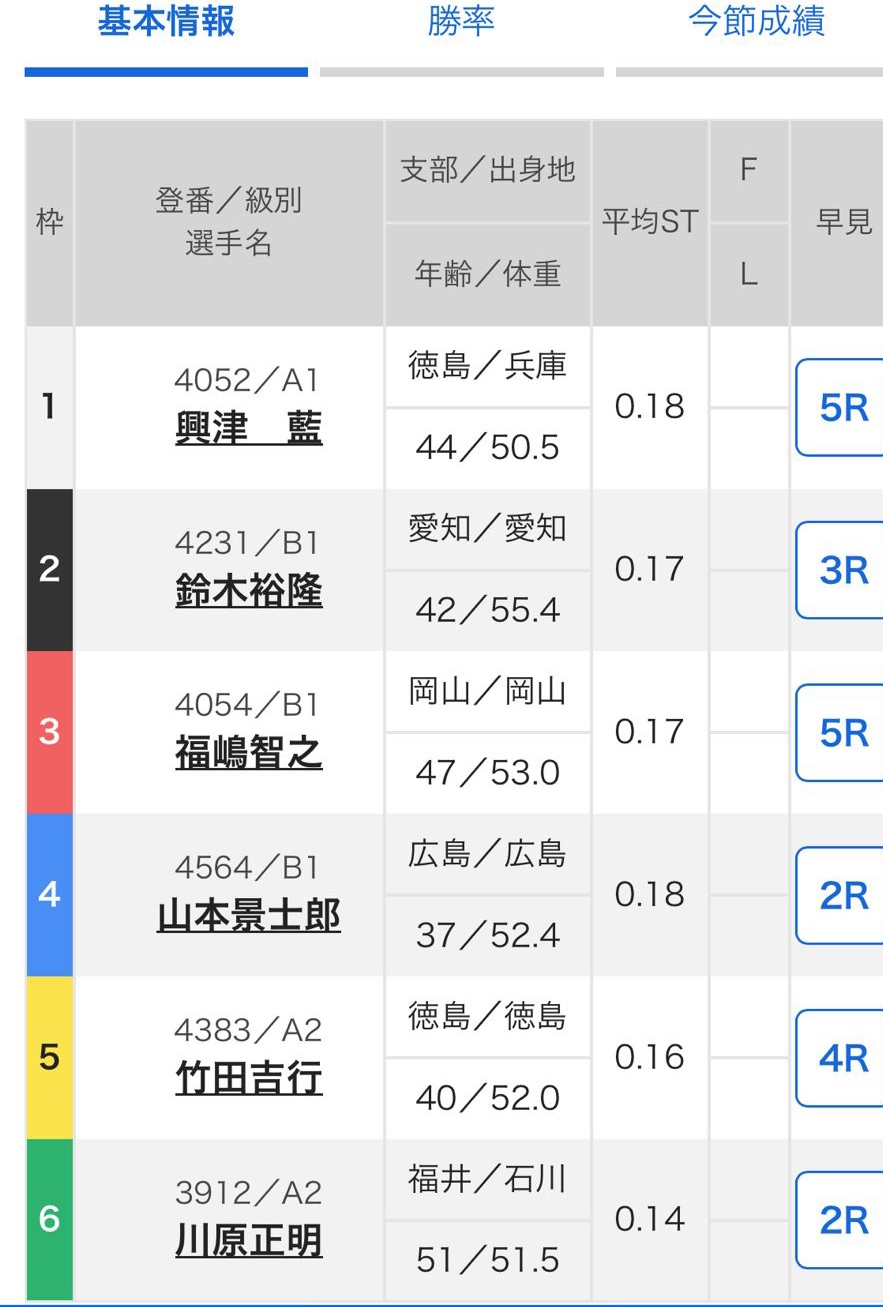This screenshot has width=883, height=1307.
Task: Open racer 竹田吉行's profile link
Action: (248, 1079)
